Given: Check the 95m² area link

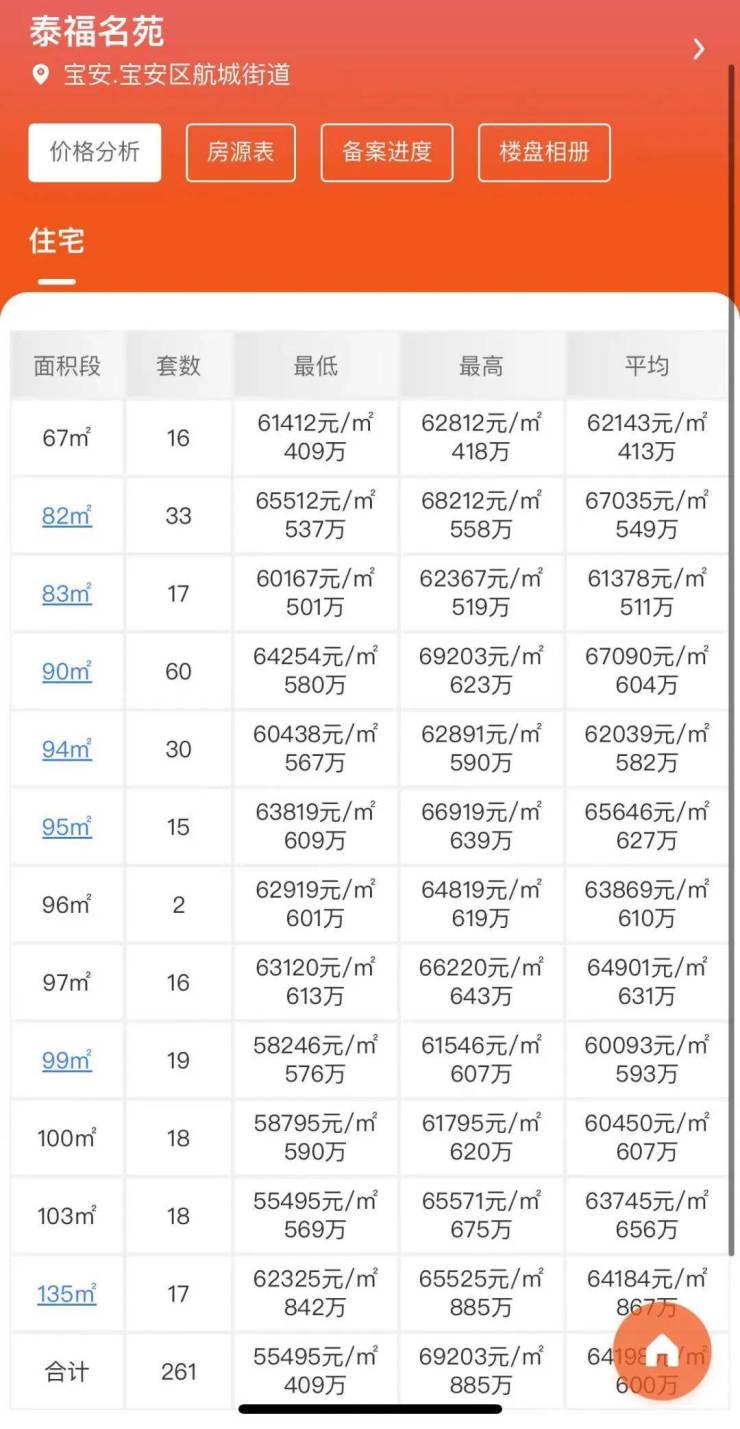Looking at the screenshot, I should click(67, 827).
